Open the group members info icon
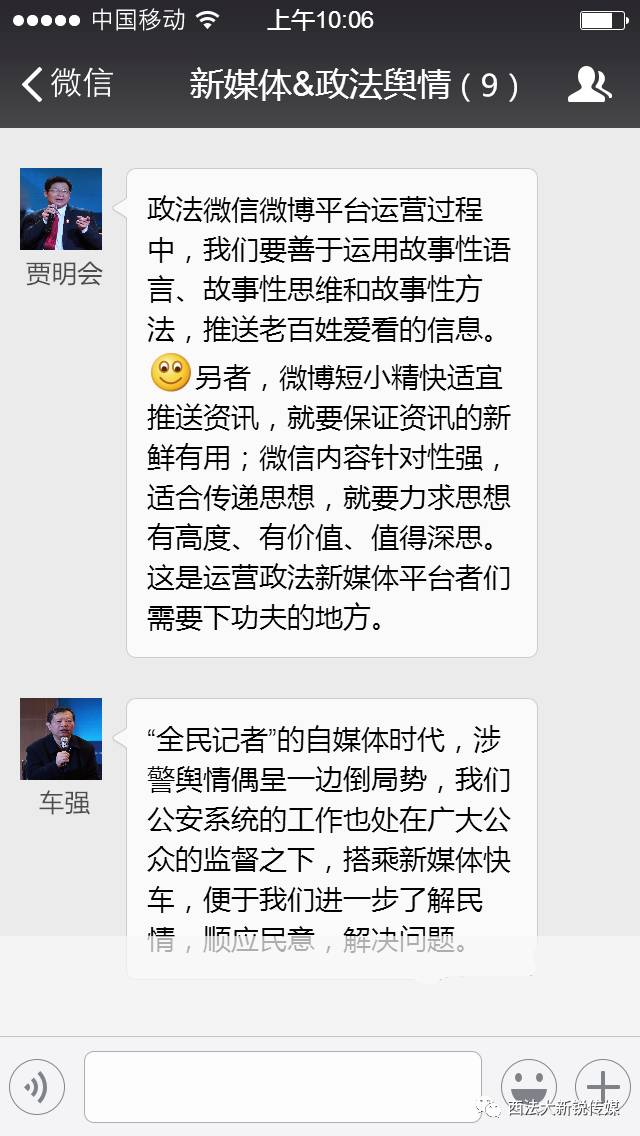Viewport: 640px width, 1136px height. tap(589, 84)
